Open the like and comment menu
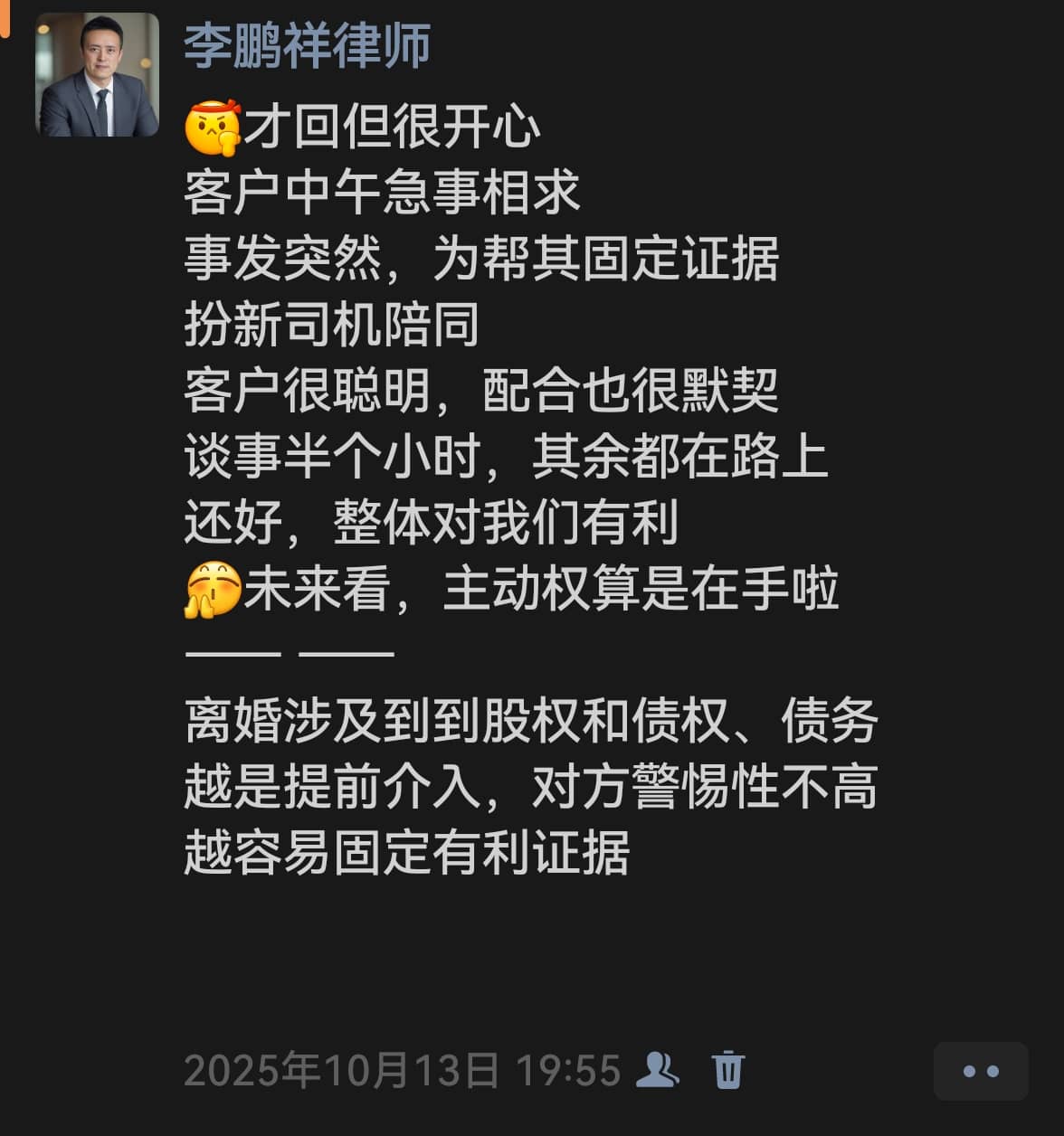This screenshot has width=1064, height=1136. 980,1072
